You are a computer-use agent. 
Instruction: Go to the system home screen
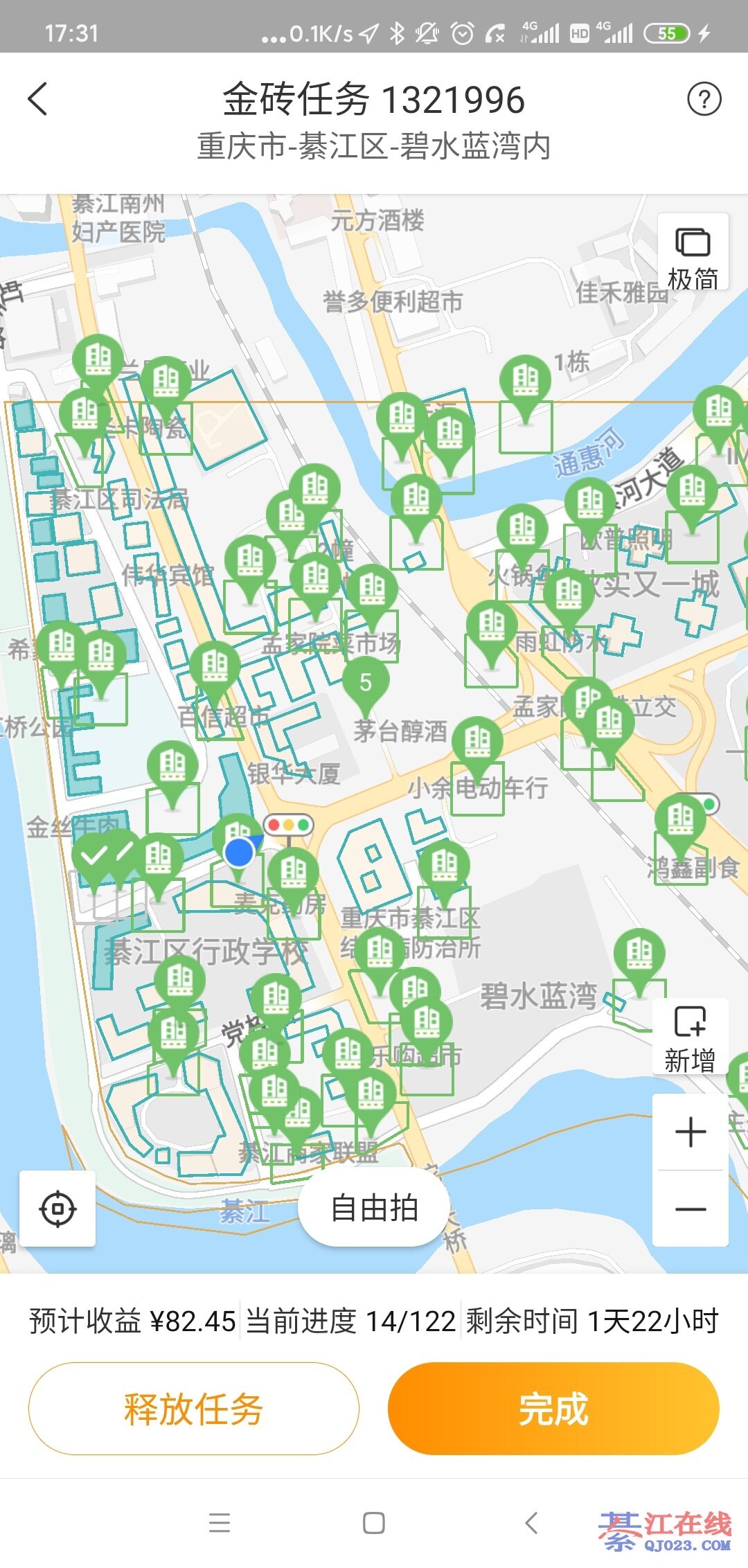[374, 1523]
